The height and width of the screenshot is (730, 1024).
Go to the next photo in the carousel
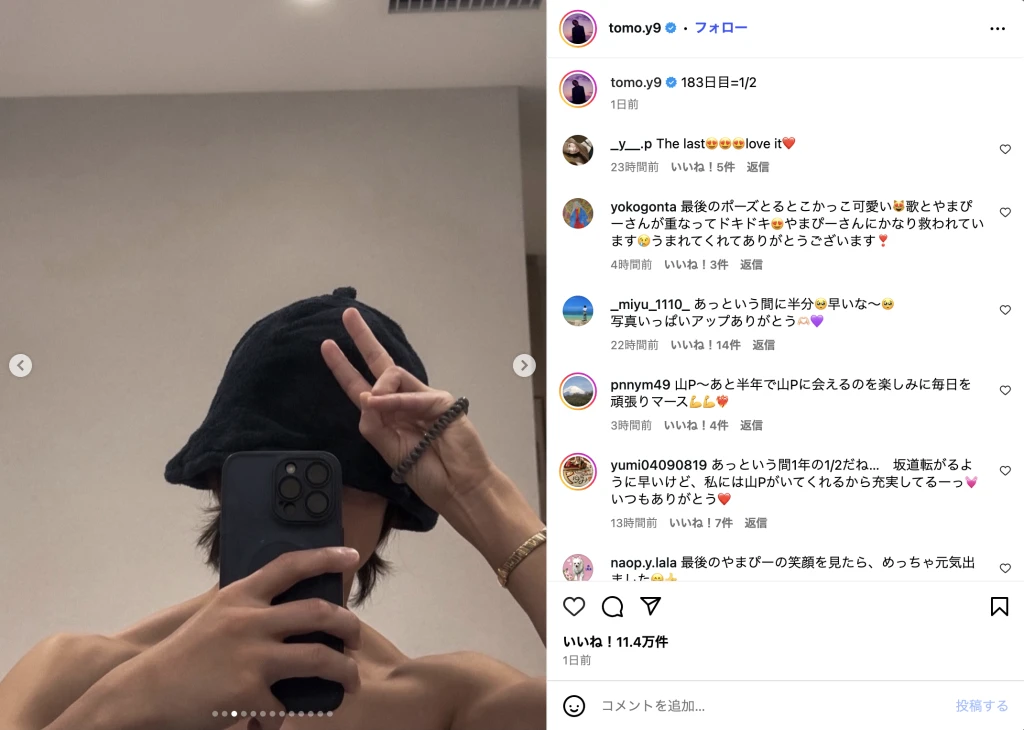[524, 366]
